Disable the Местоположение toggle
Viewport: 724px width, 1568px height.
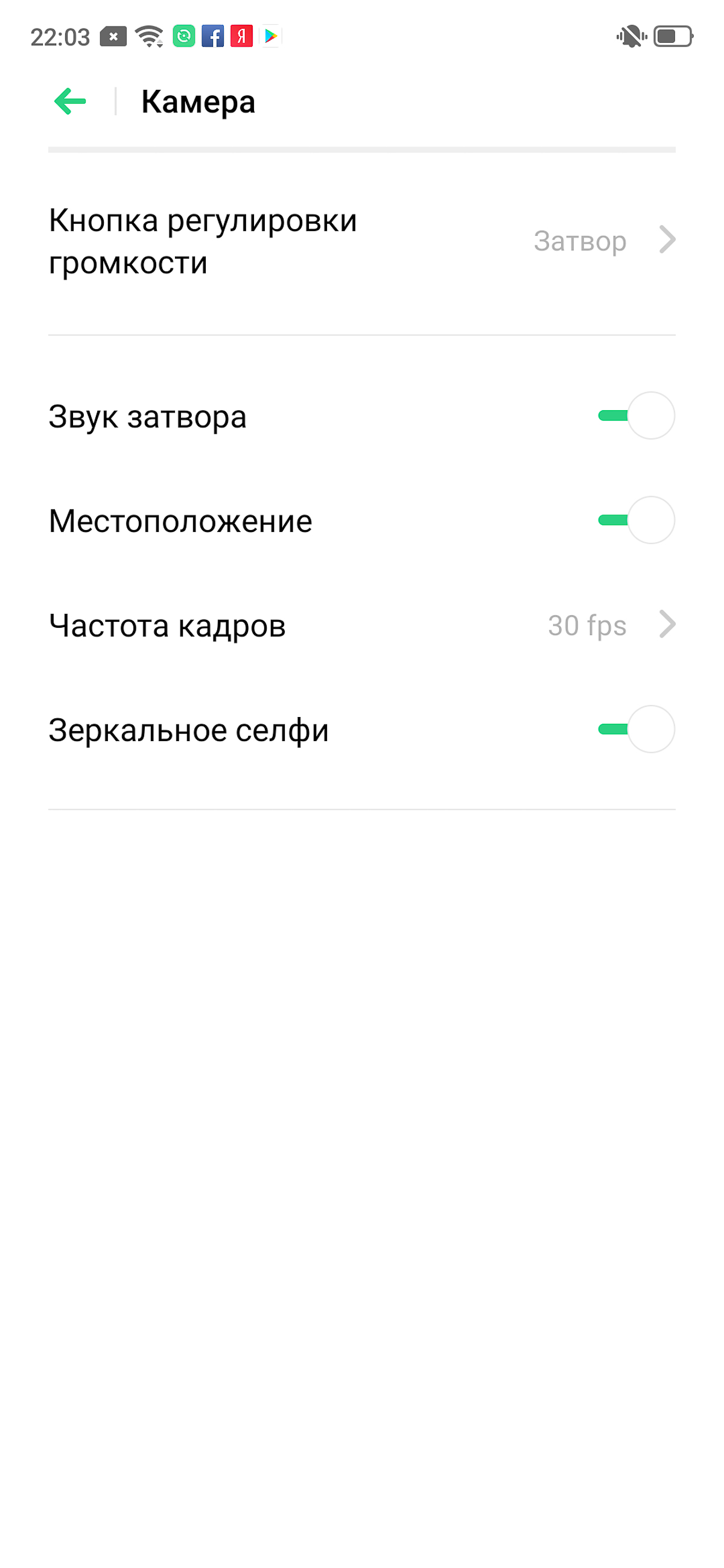636,520
